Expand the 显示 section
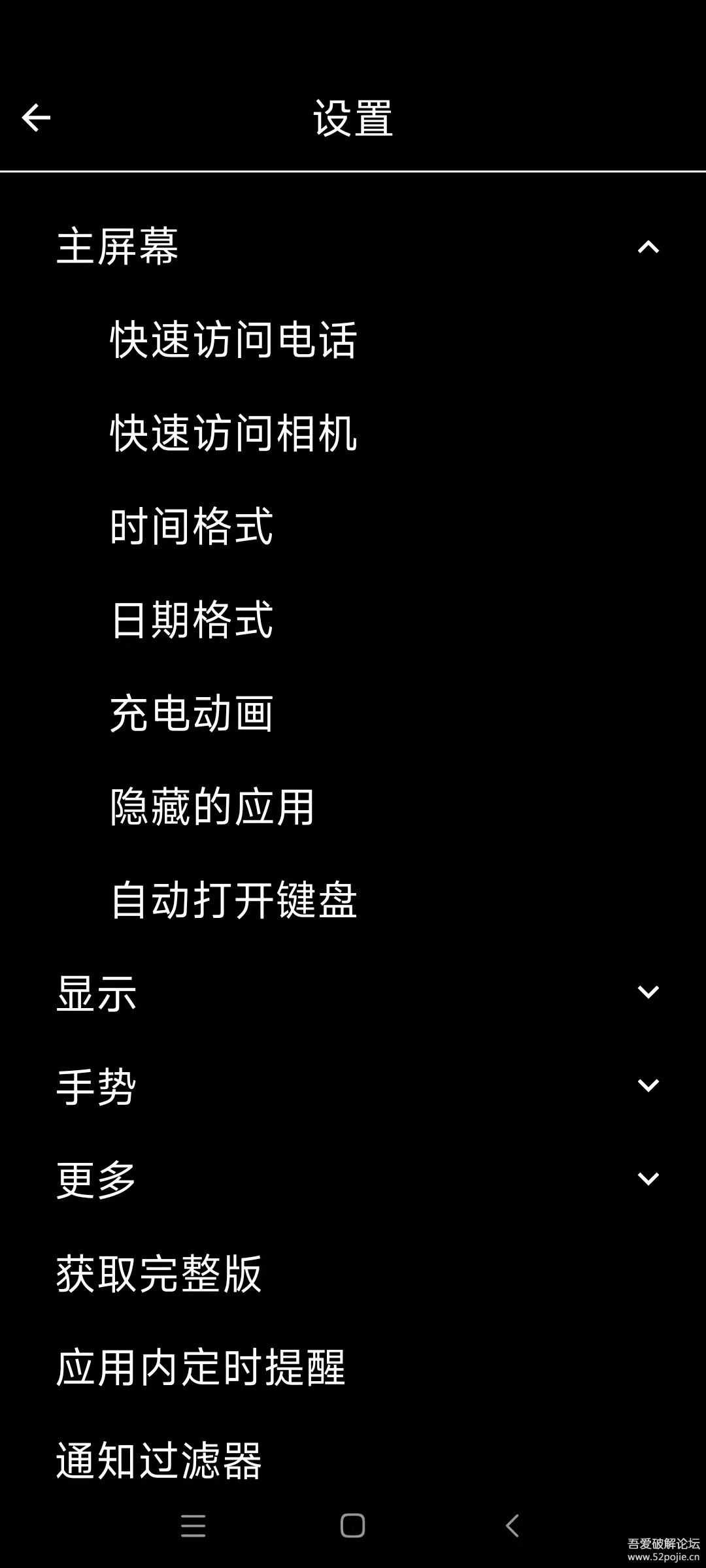 647,992
